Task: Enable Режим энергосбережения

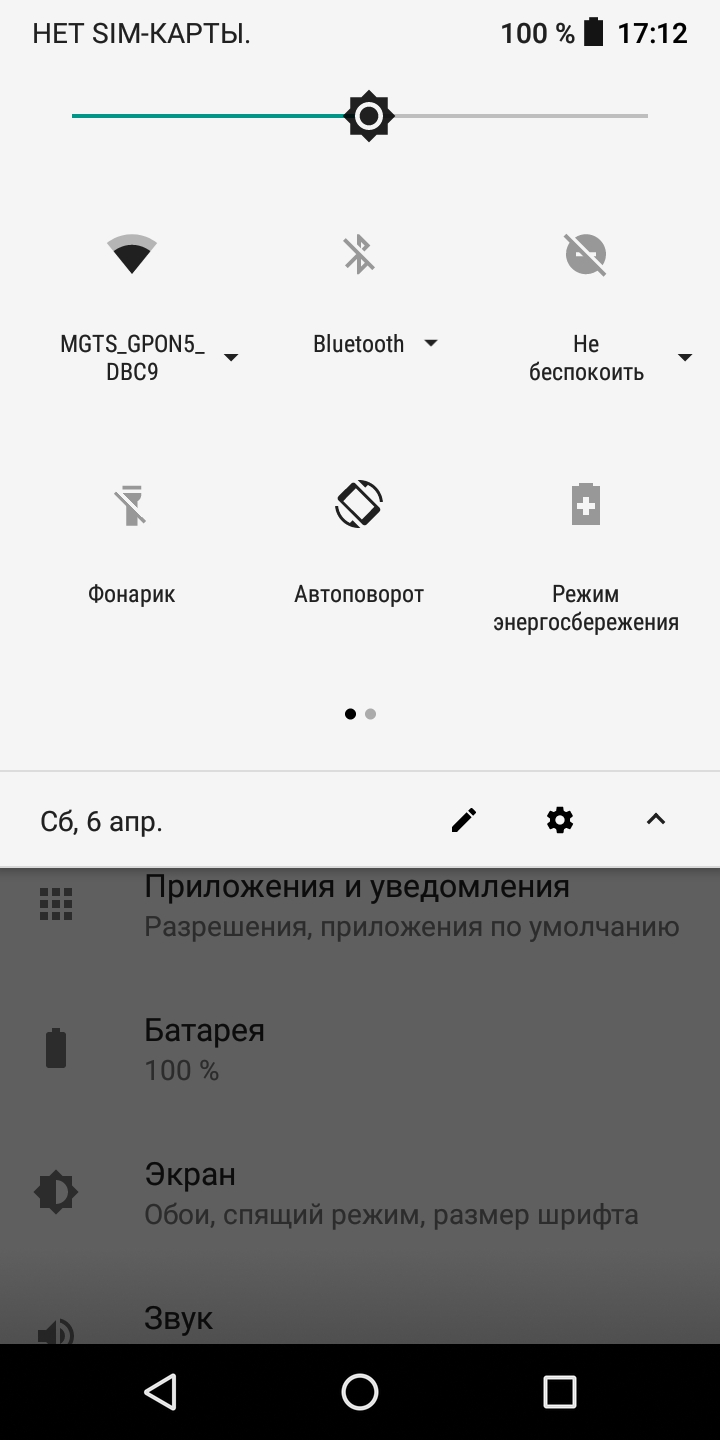Action: coord(586,504)
